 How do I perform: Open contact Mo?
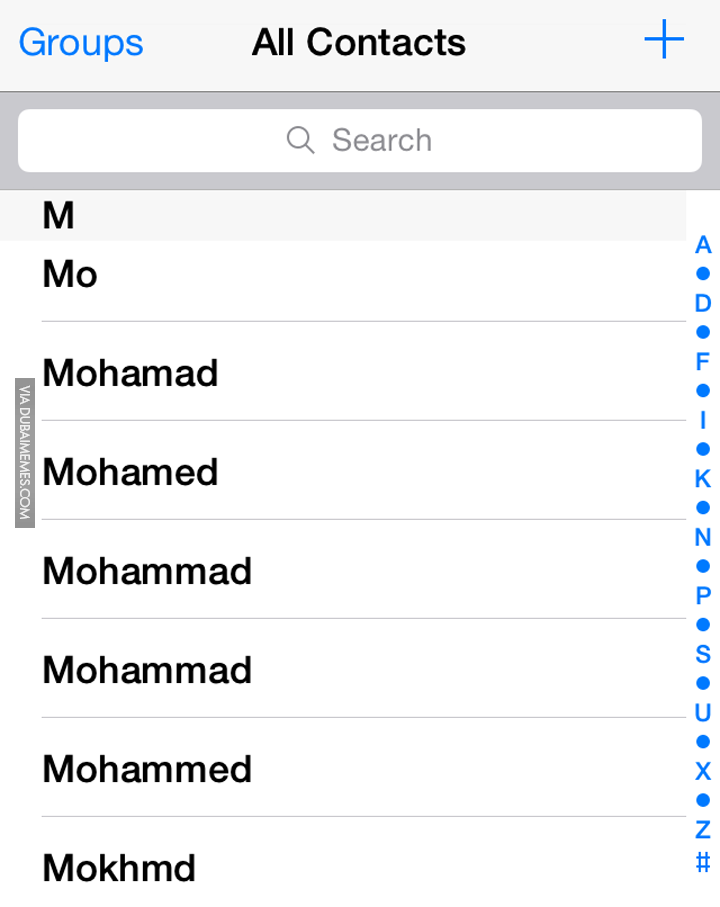point(70,274)
